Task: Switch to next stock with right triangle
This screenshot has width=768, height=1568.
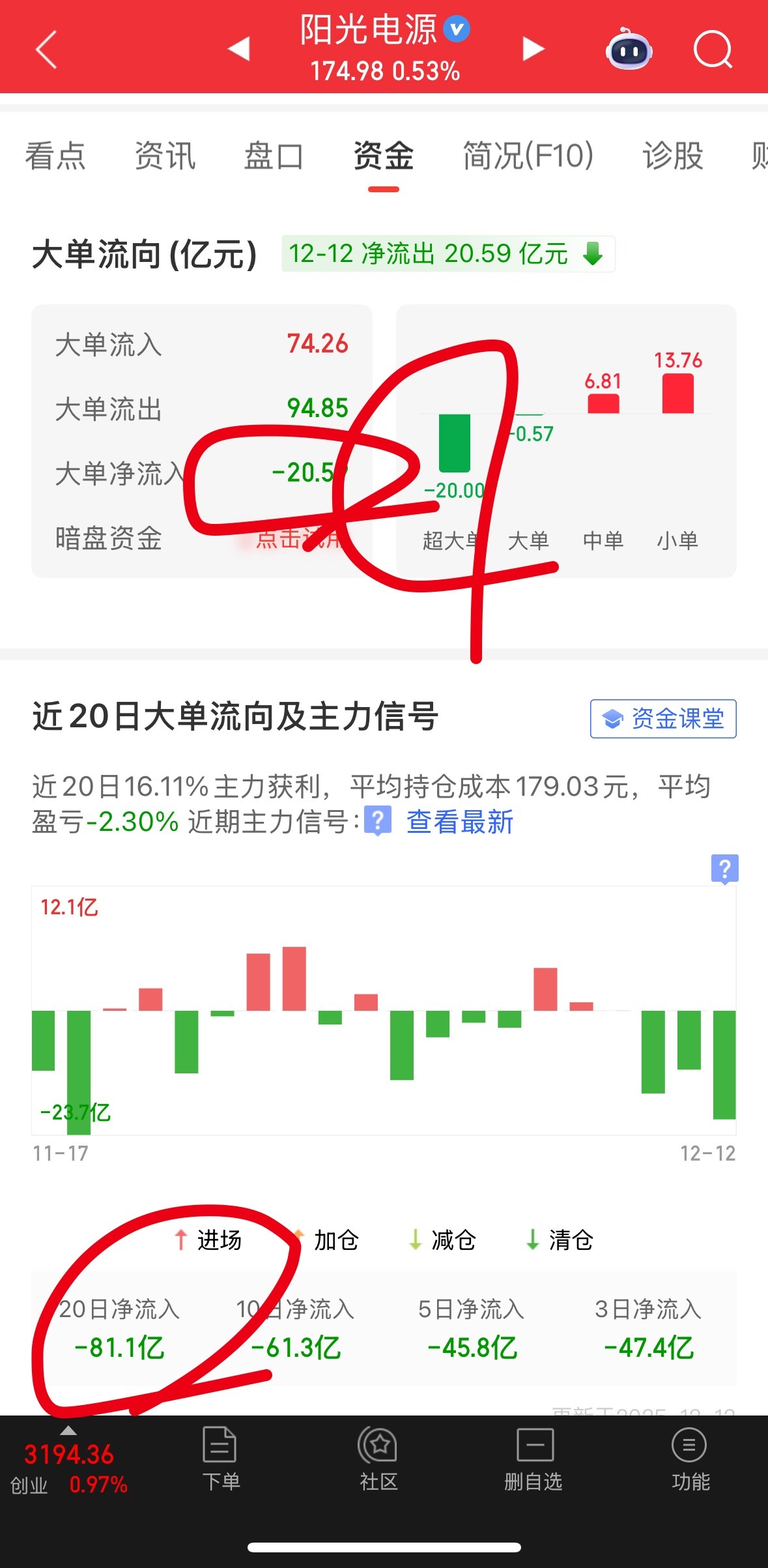Action: (533, 49)
